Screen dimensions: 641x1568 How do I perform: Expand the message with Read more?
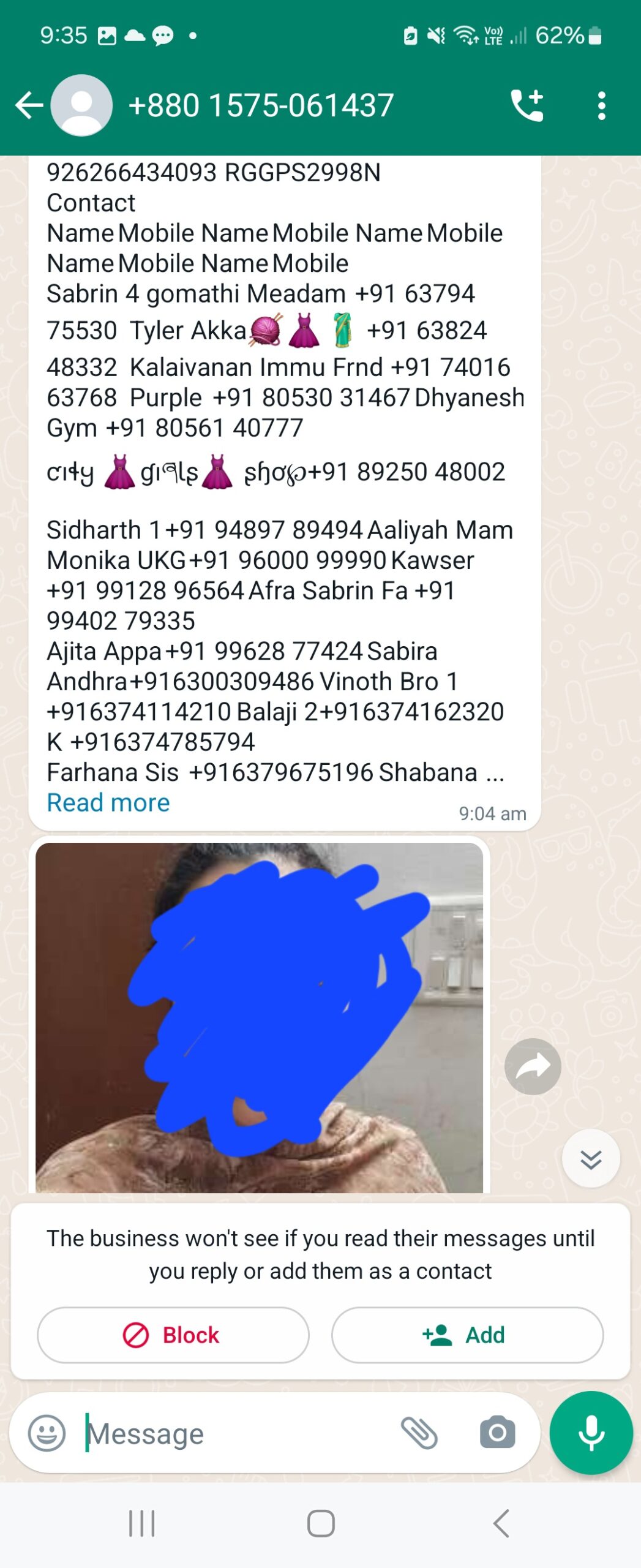point(108,802)
